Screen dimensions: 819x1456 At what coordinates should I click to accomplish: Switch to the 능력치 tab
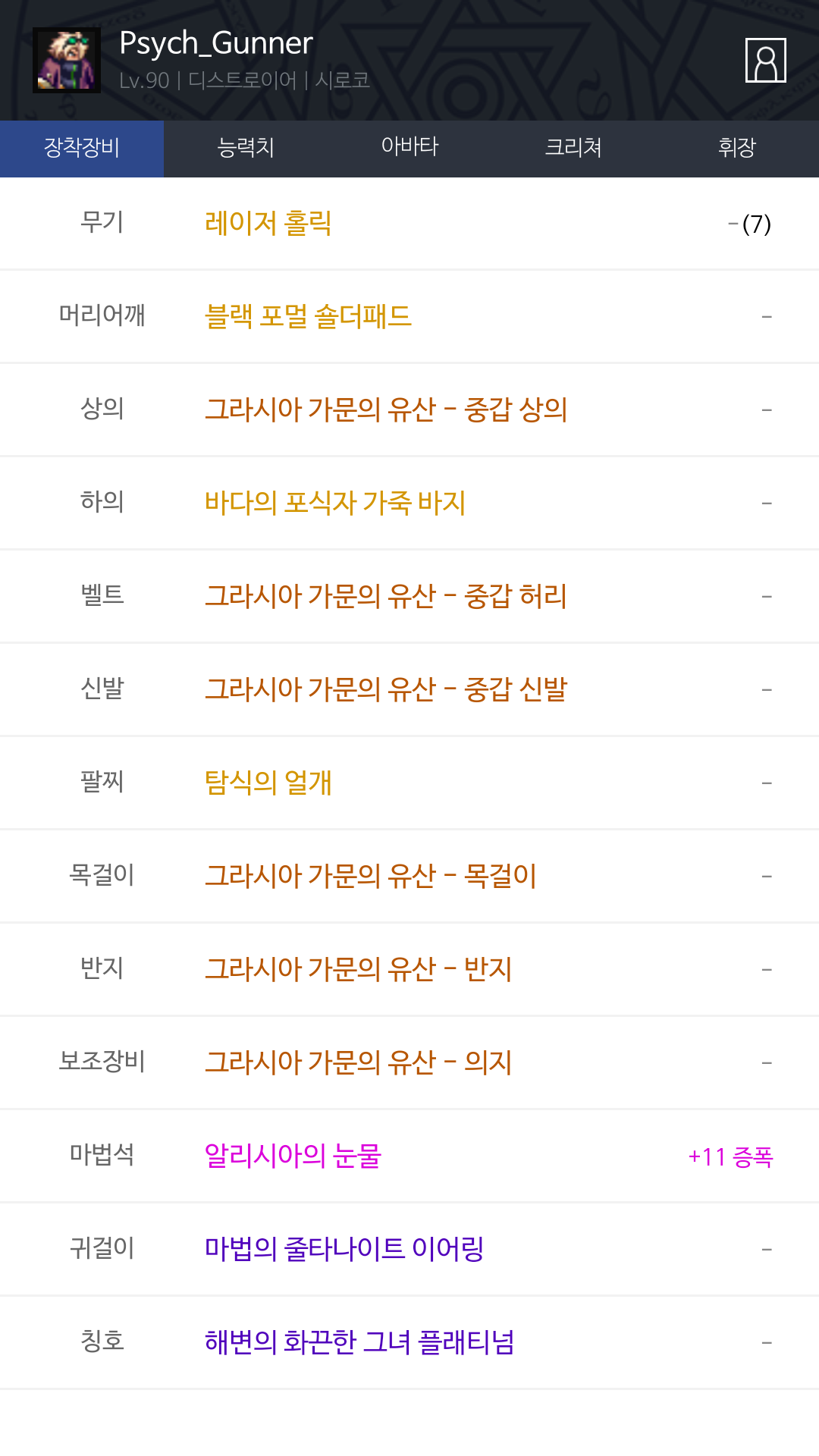pos(246,148)
